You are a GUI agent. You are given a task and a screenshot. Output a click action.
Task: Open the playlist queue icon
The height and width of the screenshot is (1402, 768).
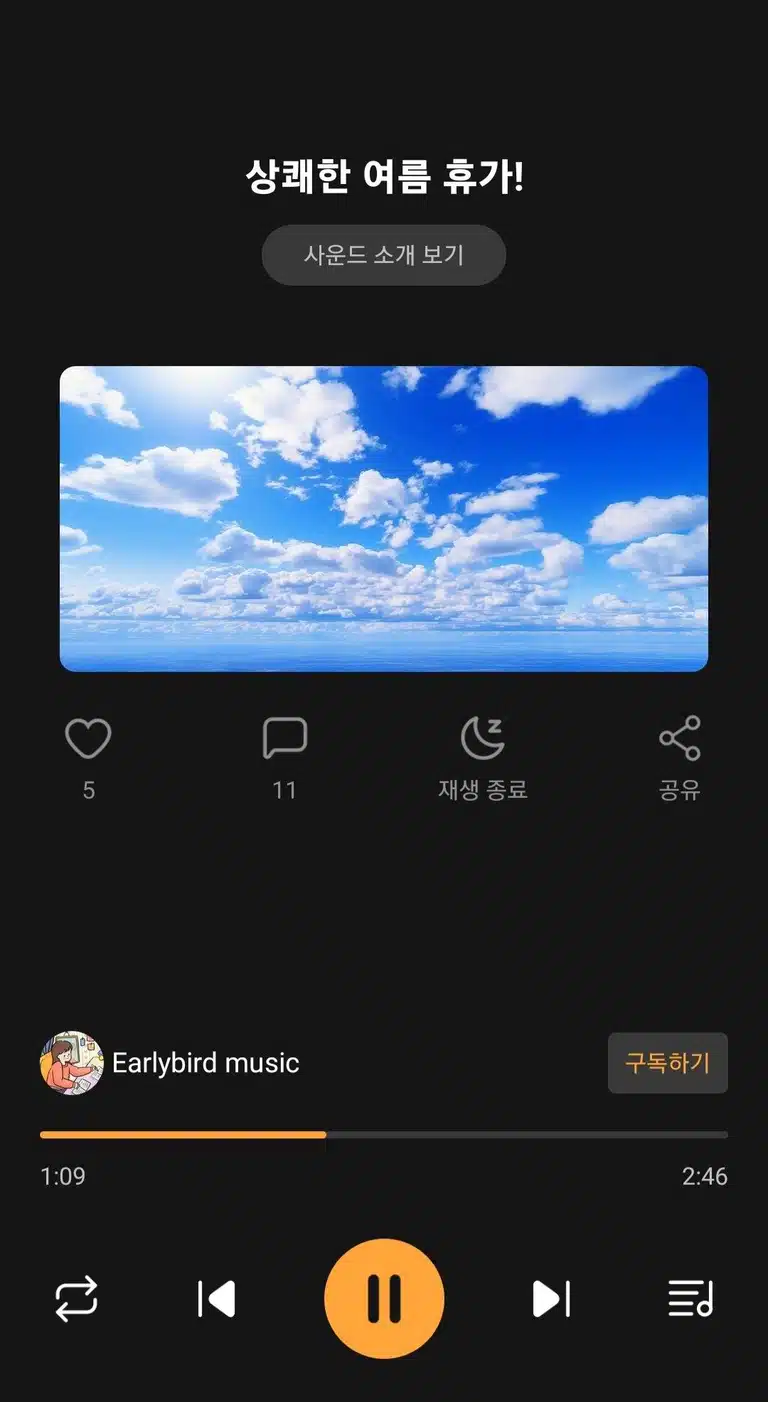pyautogui.click(x=691, y=1299)
